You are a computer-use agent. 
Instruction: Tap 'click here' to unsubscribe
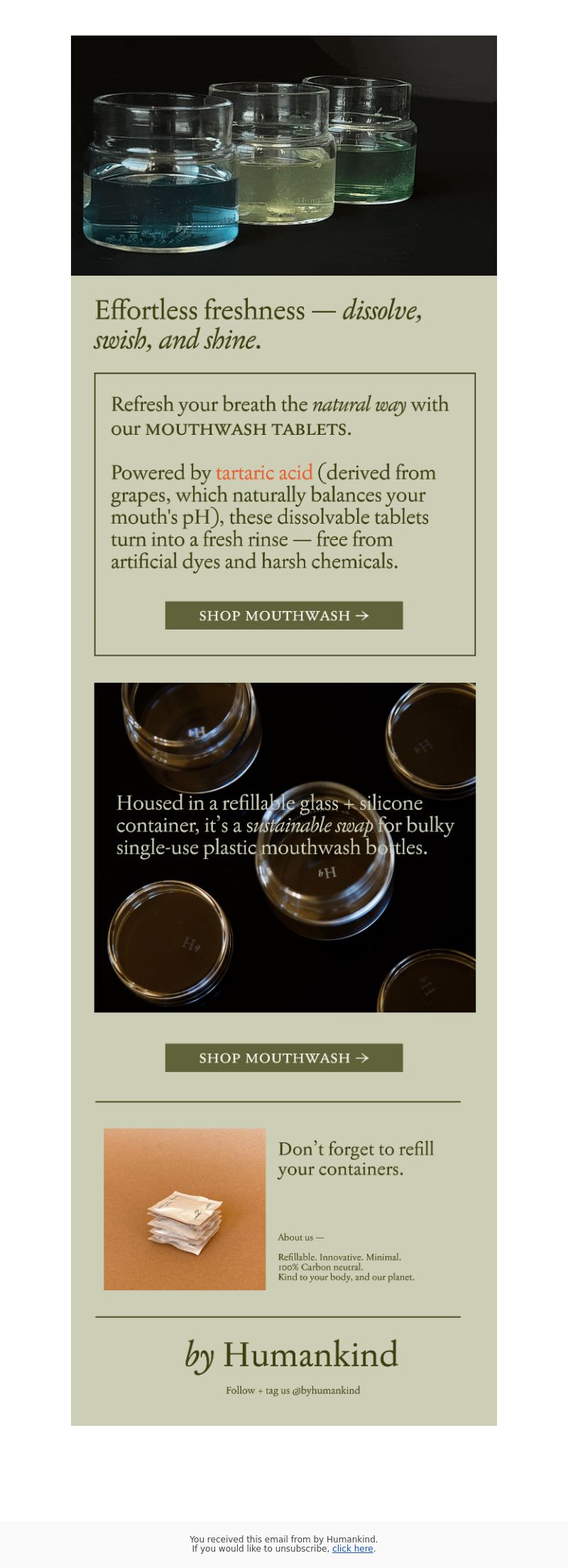(x=352, y=1548)
